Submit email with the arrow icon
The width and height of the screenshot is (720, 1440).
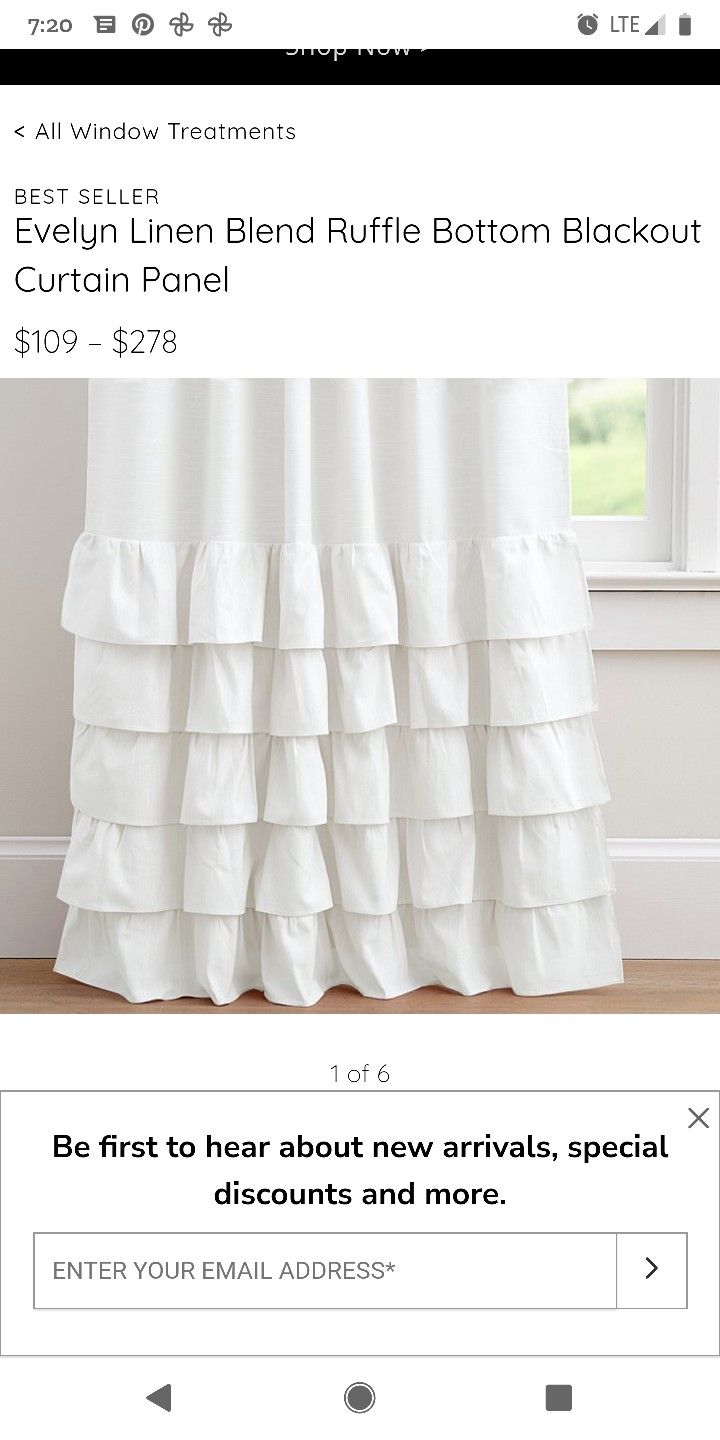(x=652, y=1269)
